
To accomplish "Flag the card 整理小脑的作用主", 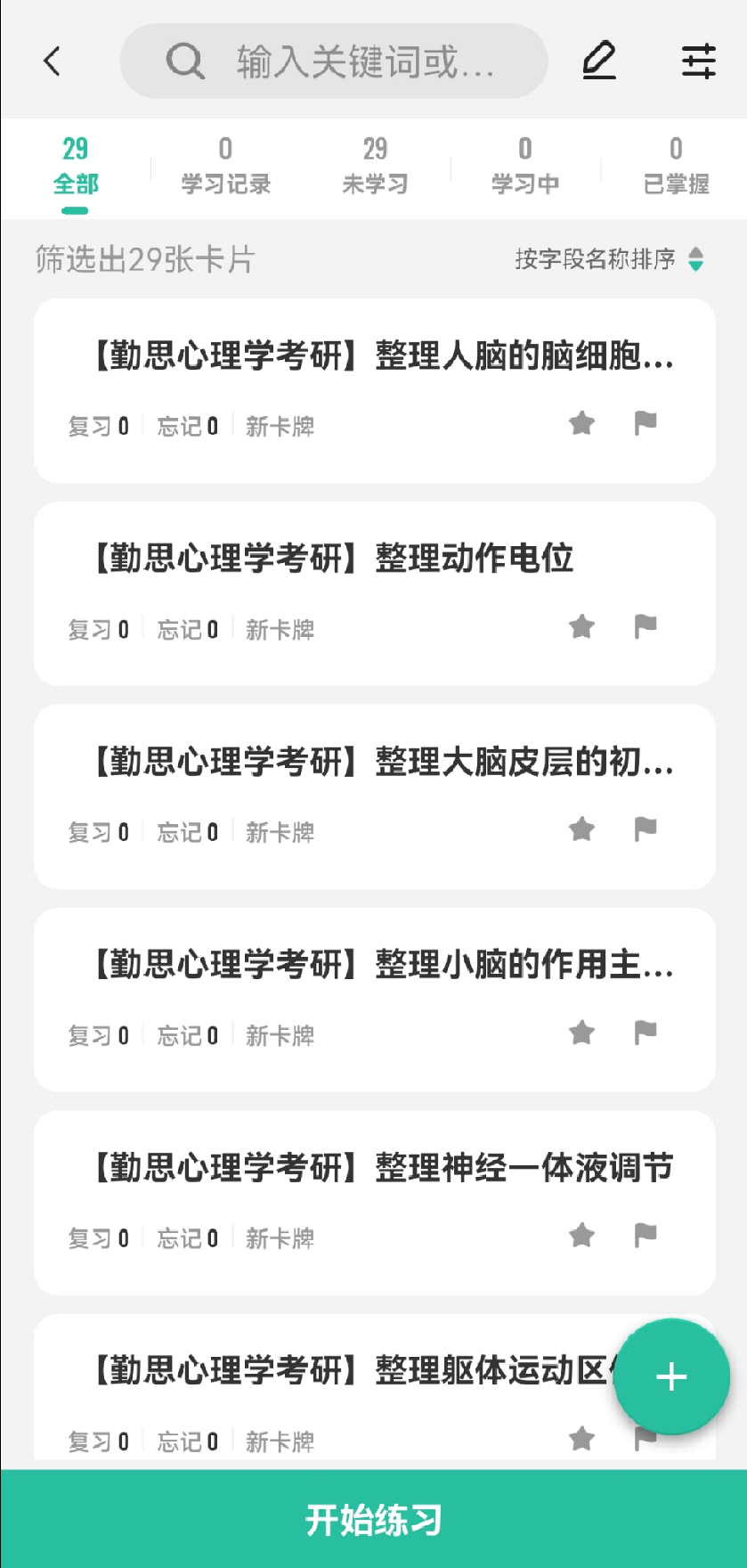I will coord(646,1033).
